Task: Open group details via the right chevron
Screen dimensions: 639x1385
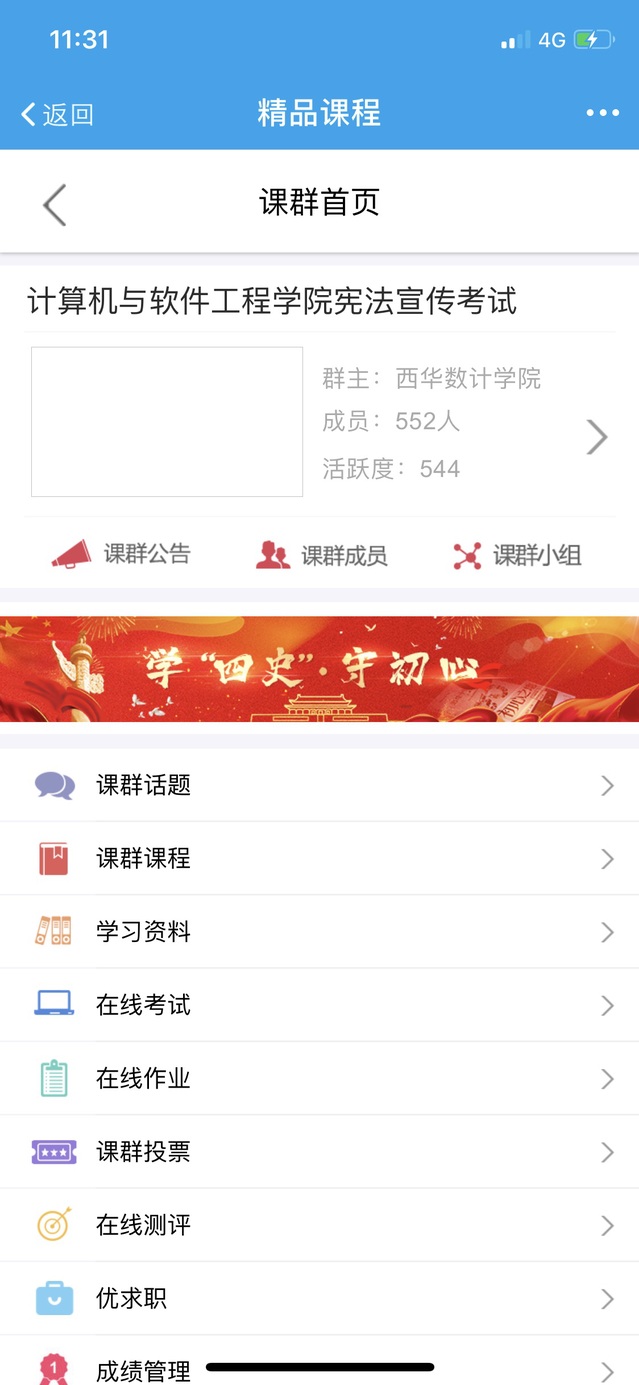Action: (x=596, y=437)
